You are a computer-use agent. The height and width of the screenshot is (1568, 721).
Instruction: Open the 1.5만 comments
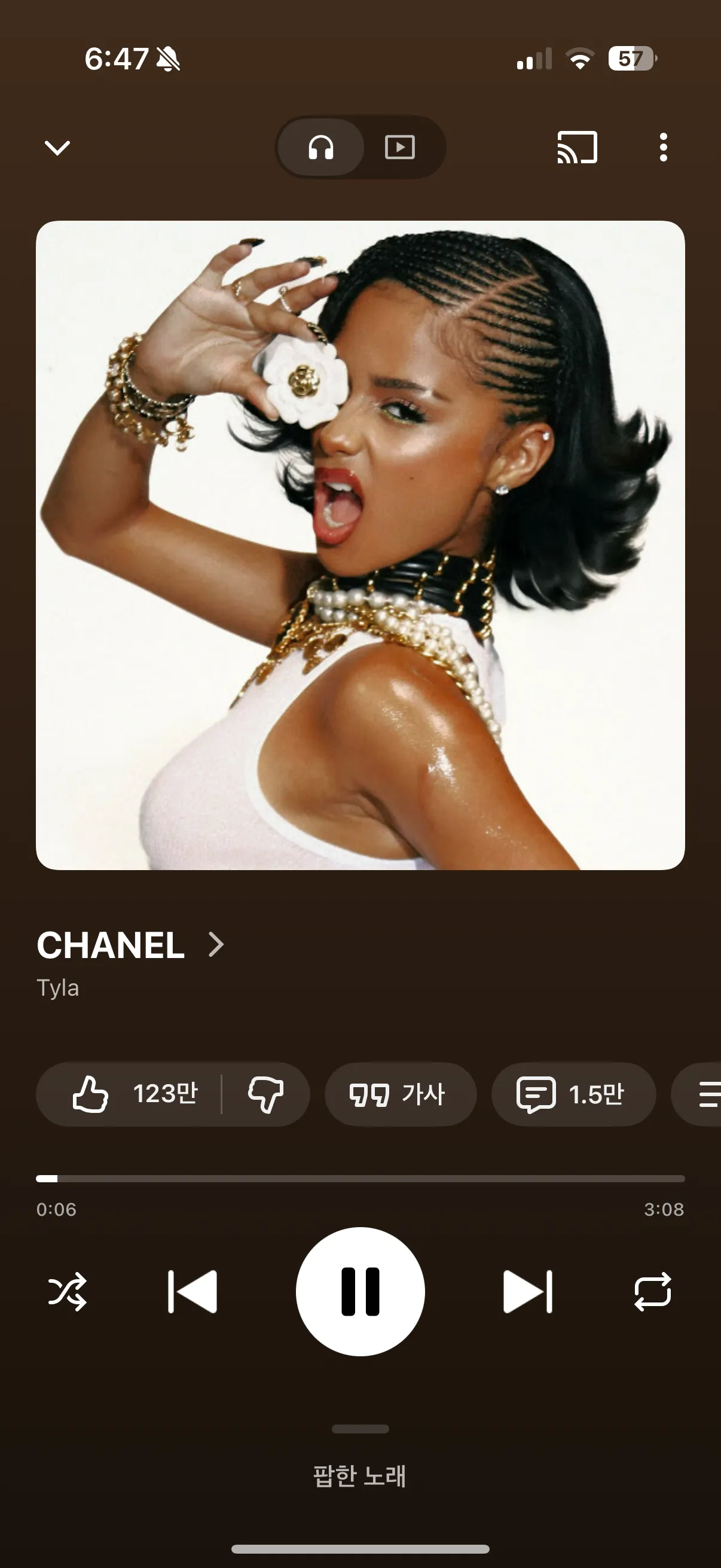coord(574,1094)
